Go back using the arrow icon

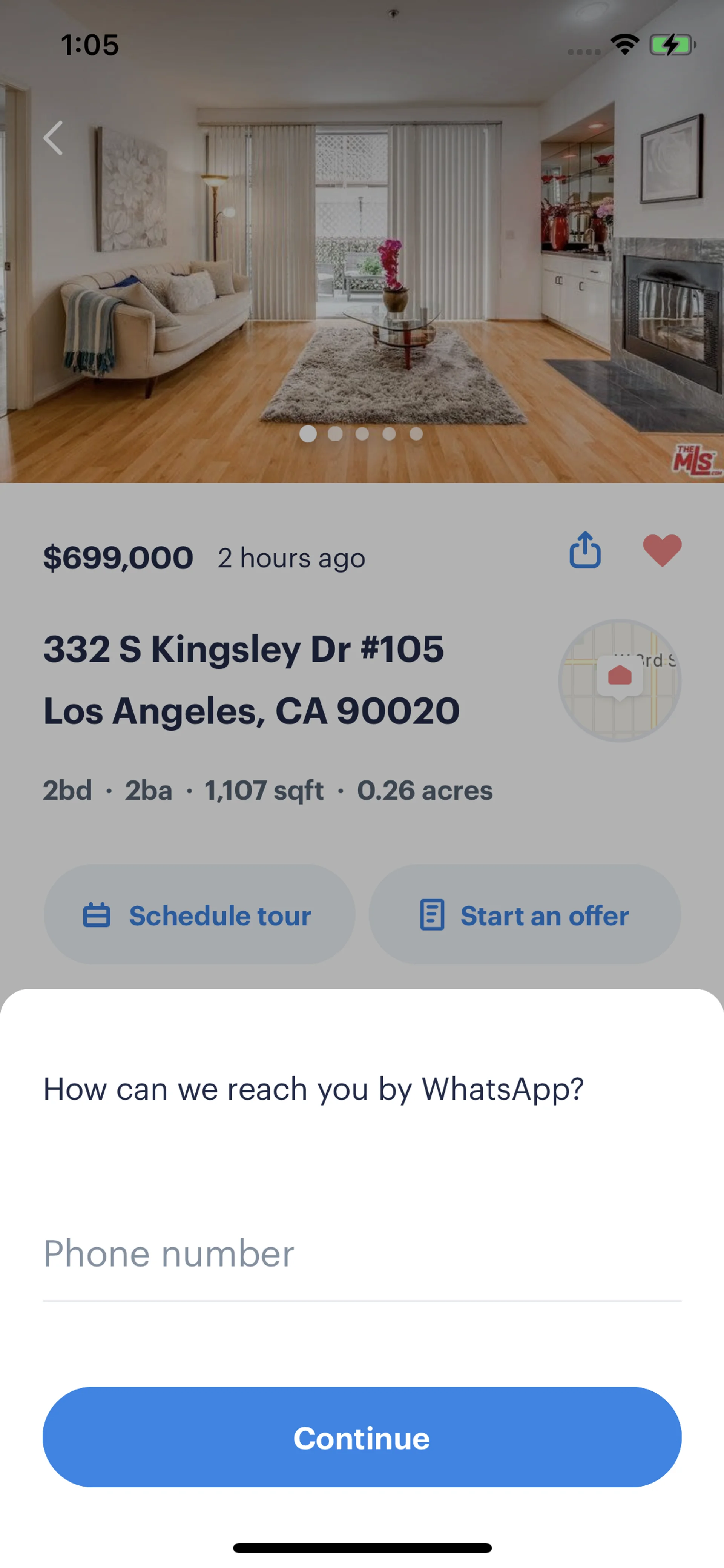[54, 138]
